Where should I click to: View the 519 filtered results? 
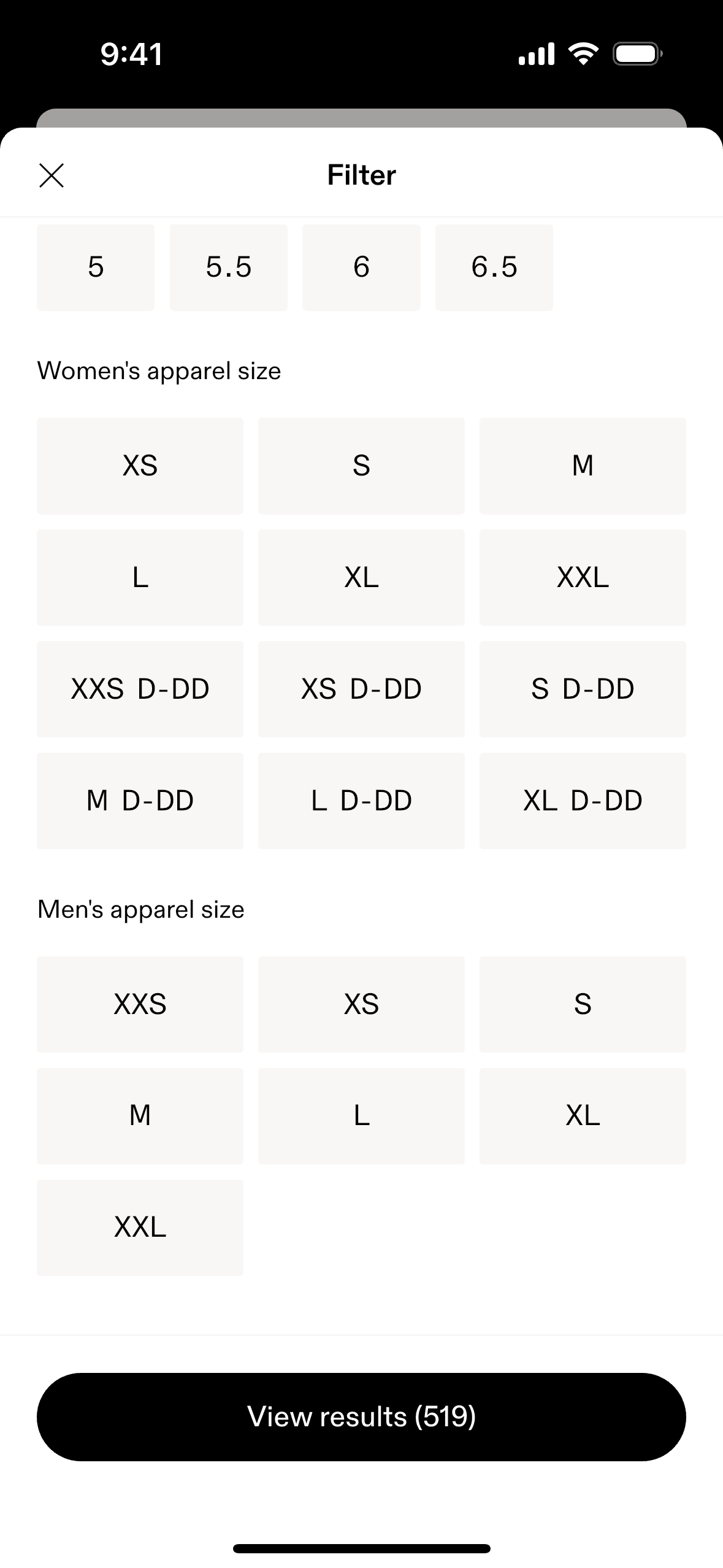(x=361, y=1416)
